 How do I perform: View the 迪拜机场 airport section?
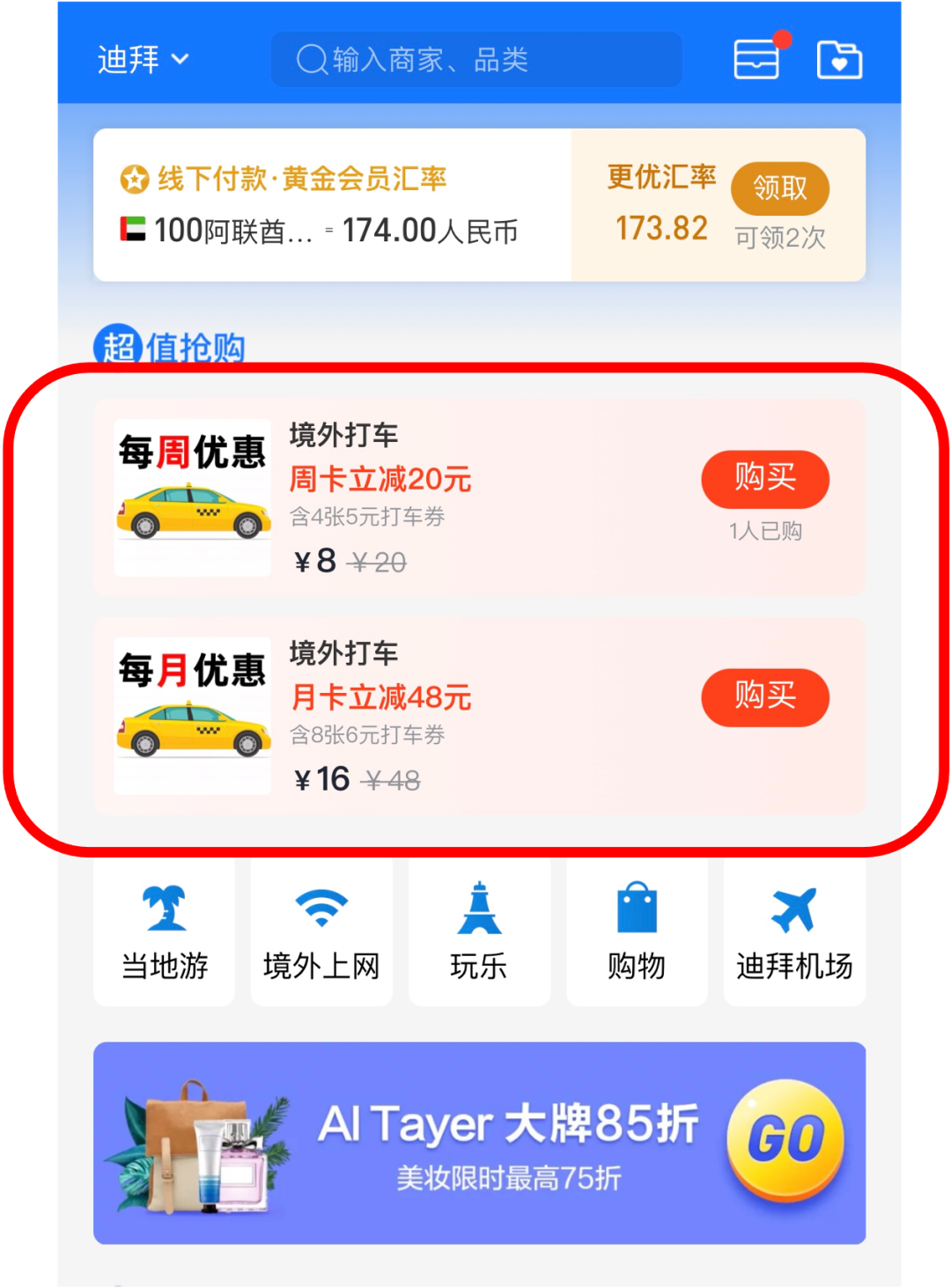[794, 933]
